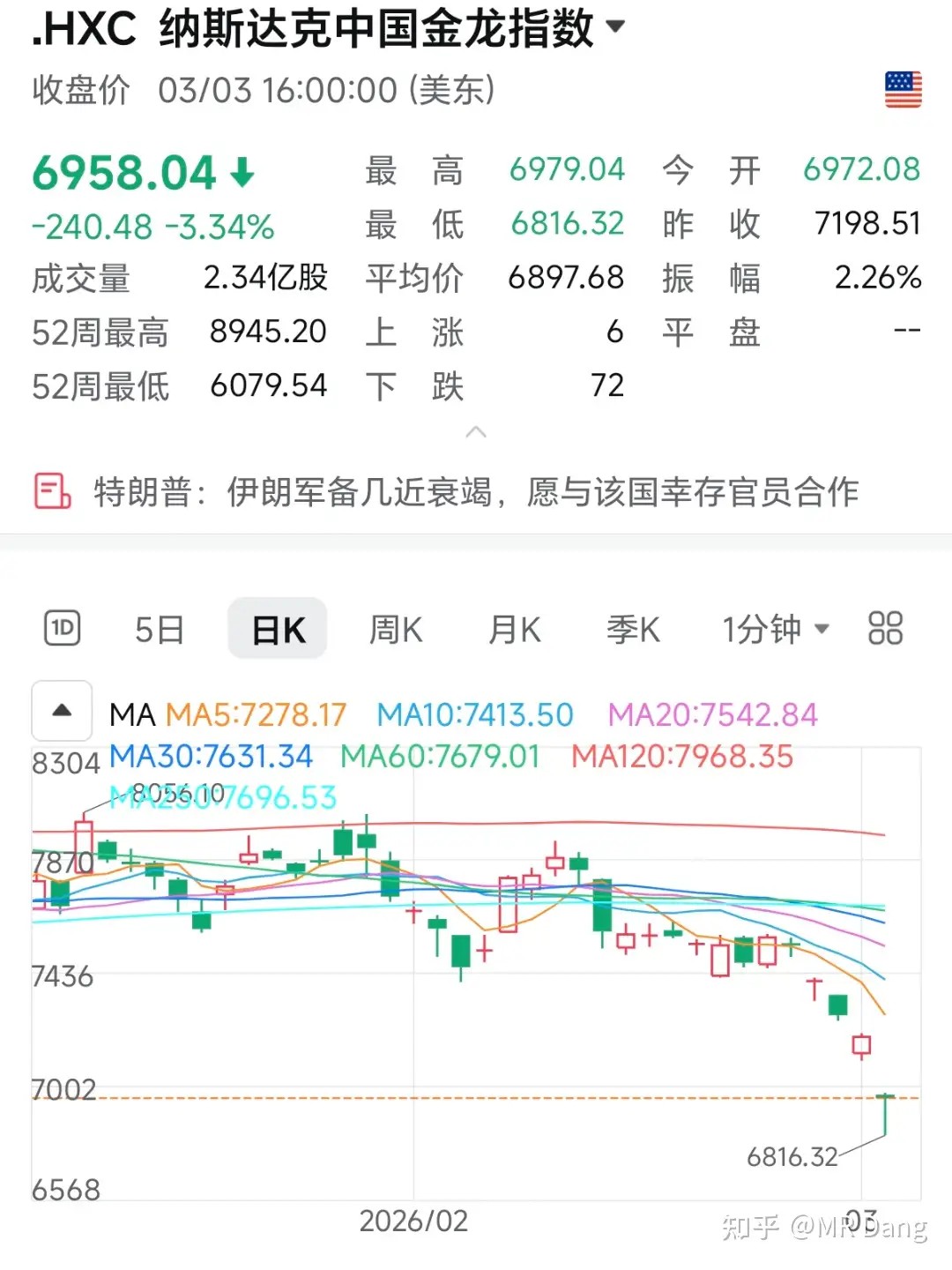
Task: Switch to the 周K tab
Action: pyautogui.click(x=395, y=628)
